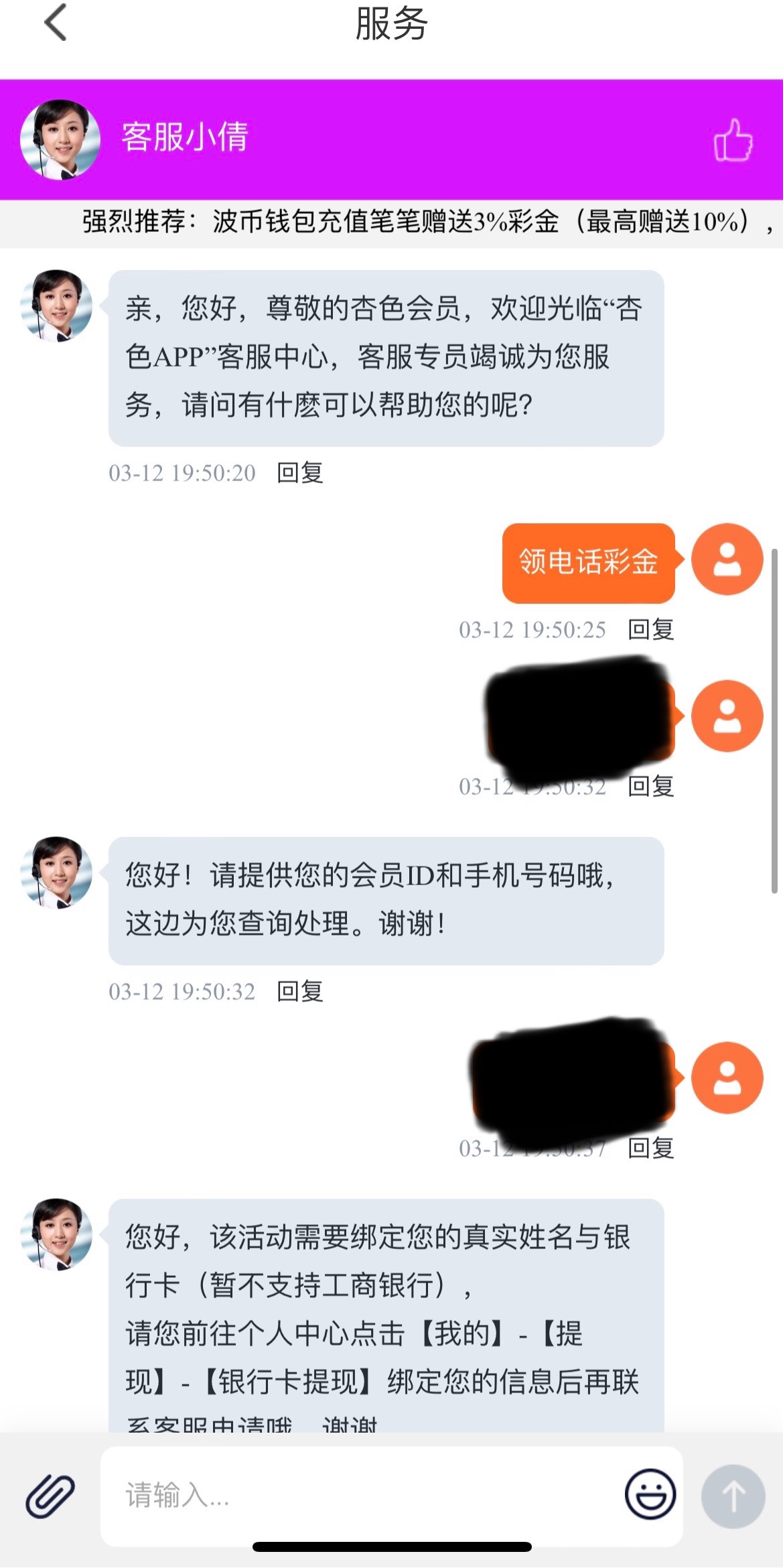
Task: Focus the 请输入 message field
Action: pyautogui.click(x=362, y=1496)
